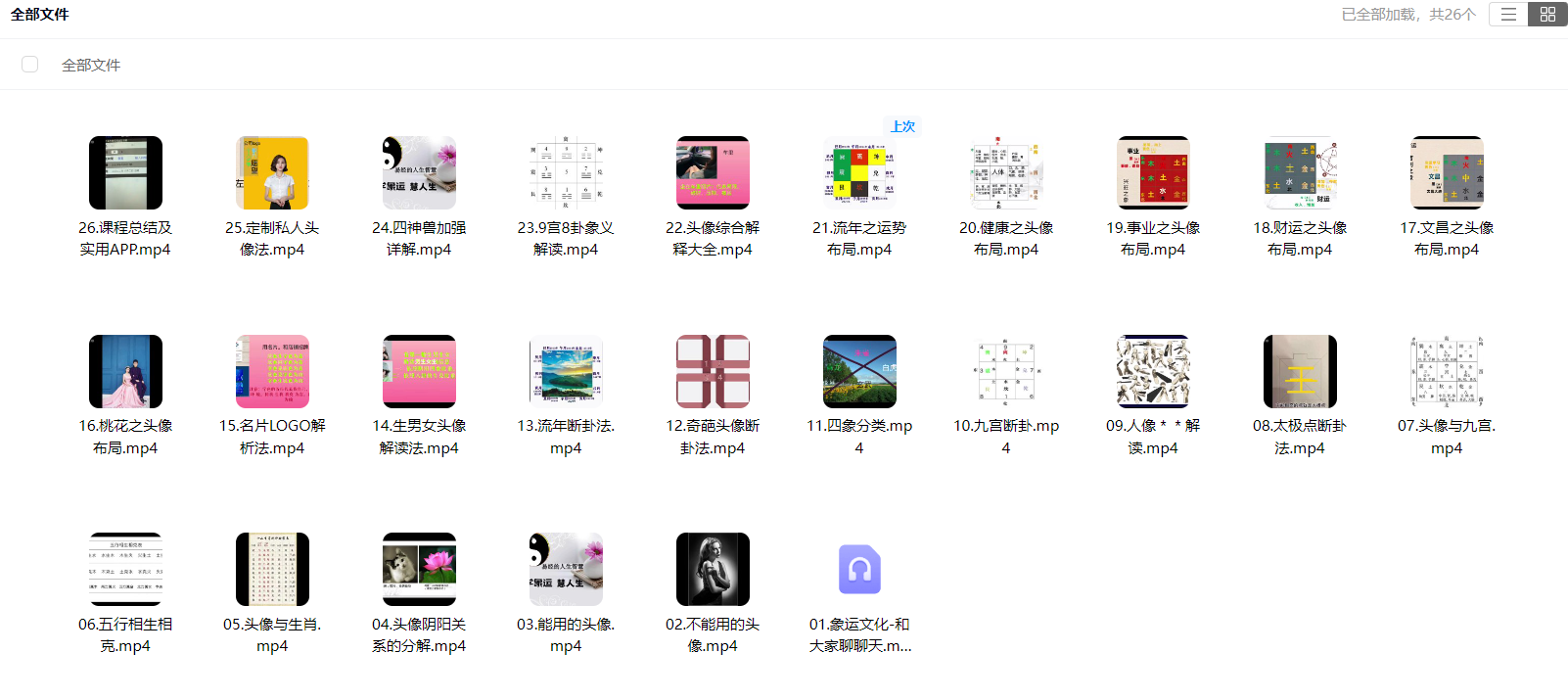Open video 25.定制私人头像法.mp4

[x=272, y=173]
